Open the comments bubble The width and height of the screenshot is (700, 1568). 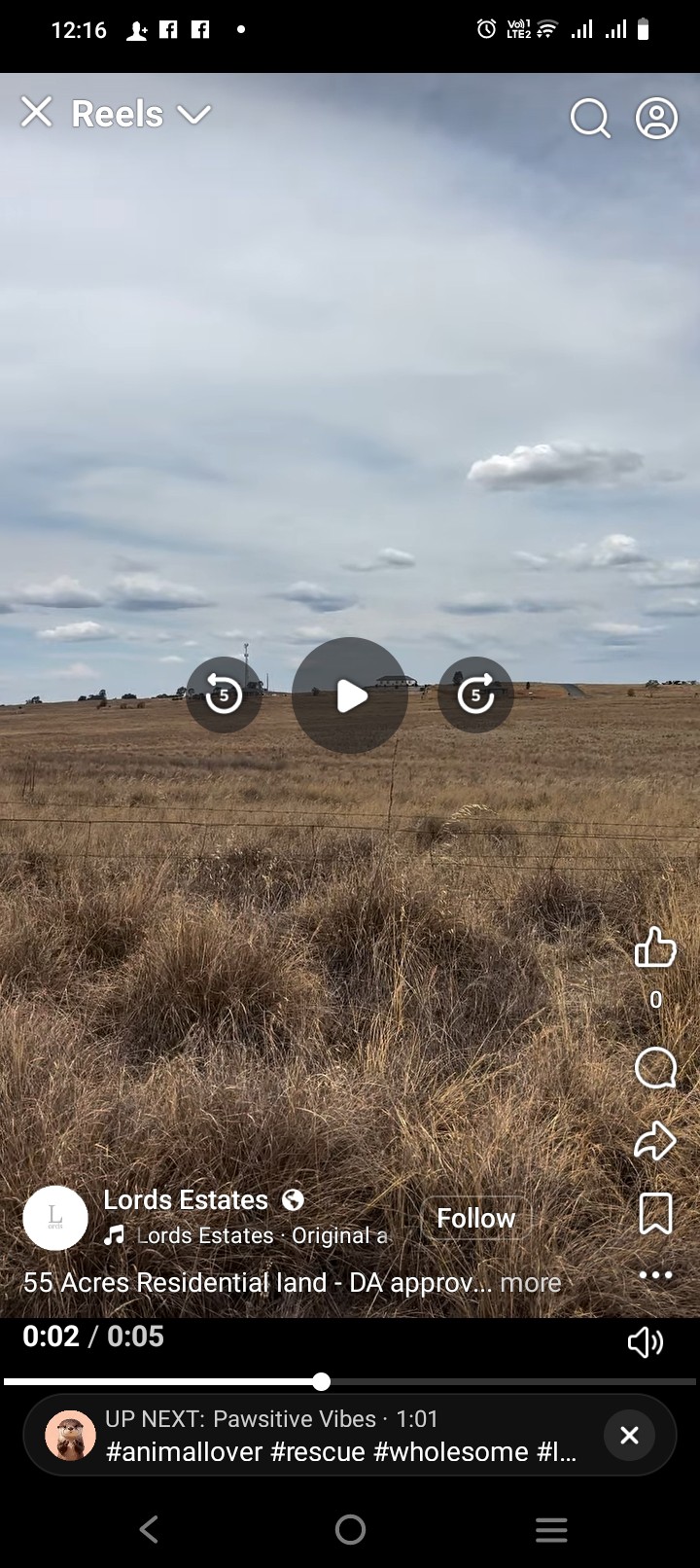click(x=655, y=1068)
